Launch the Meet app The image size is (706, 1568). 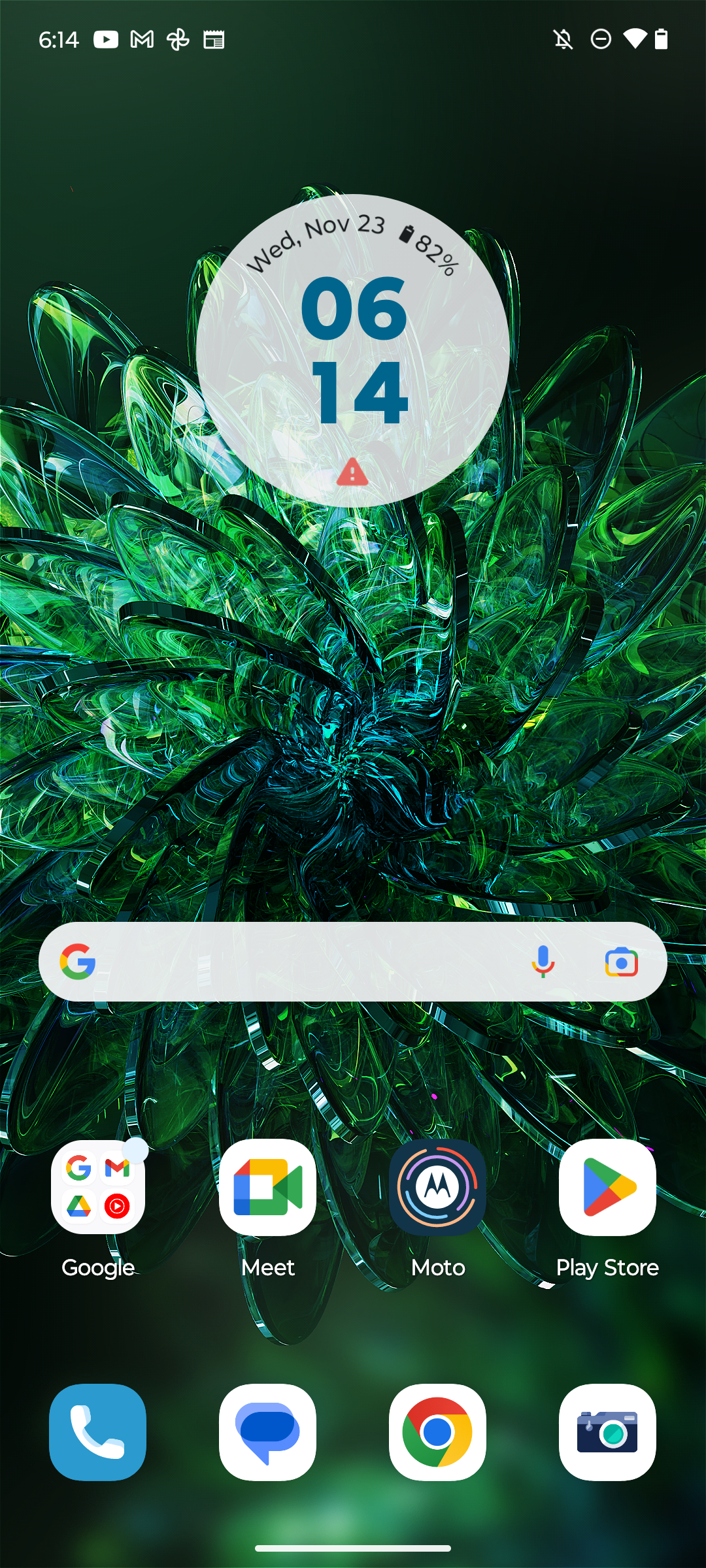[x=268, y=1188]
